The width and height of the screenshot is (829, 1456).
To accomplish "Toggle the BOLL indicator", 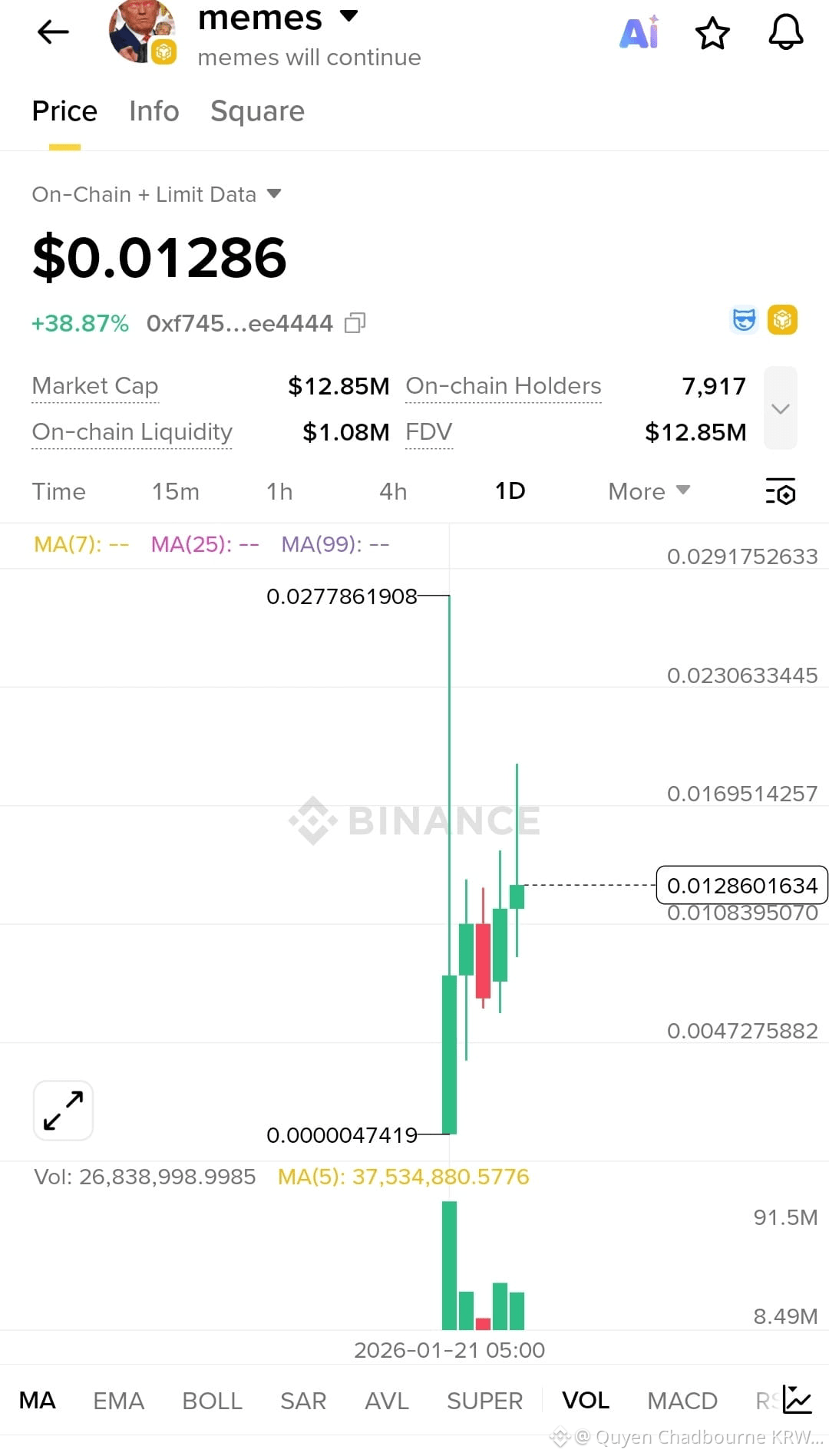I will coord(212,1400).
